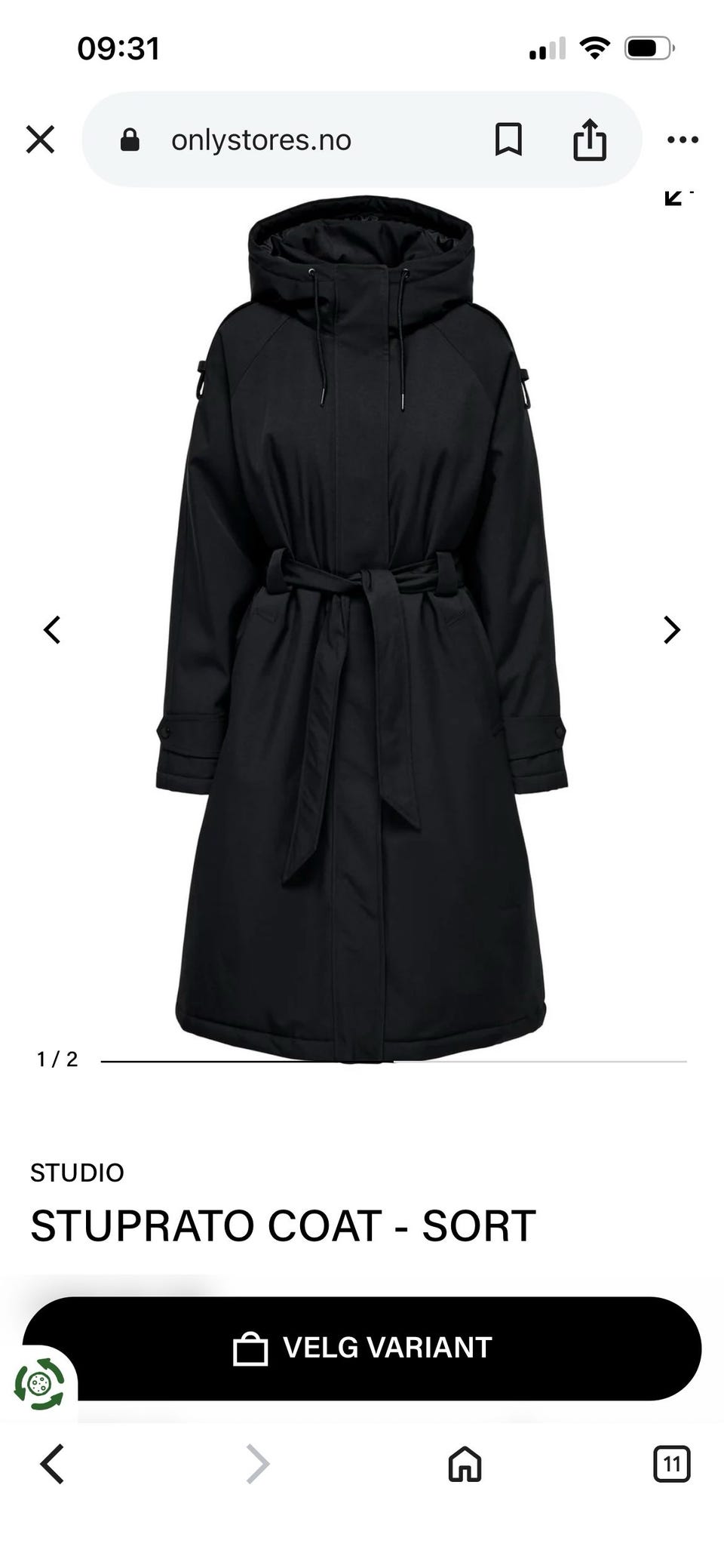Share this product page

pyautogui.click(x=589, y=140)
